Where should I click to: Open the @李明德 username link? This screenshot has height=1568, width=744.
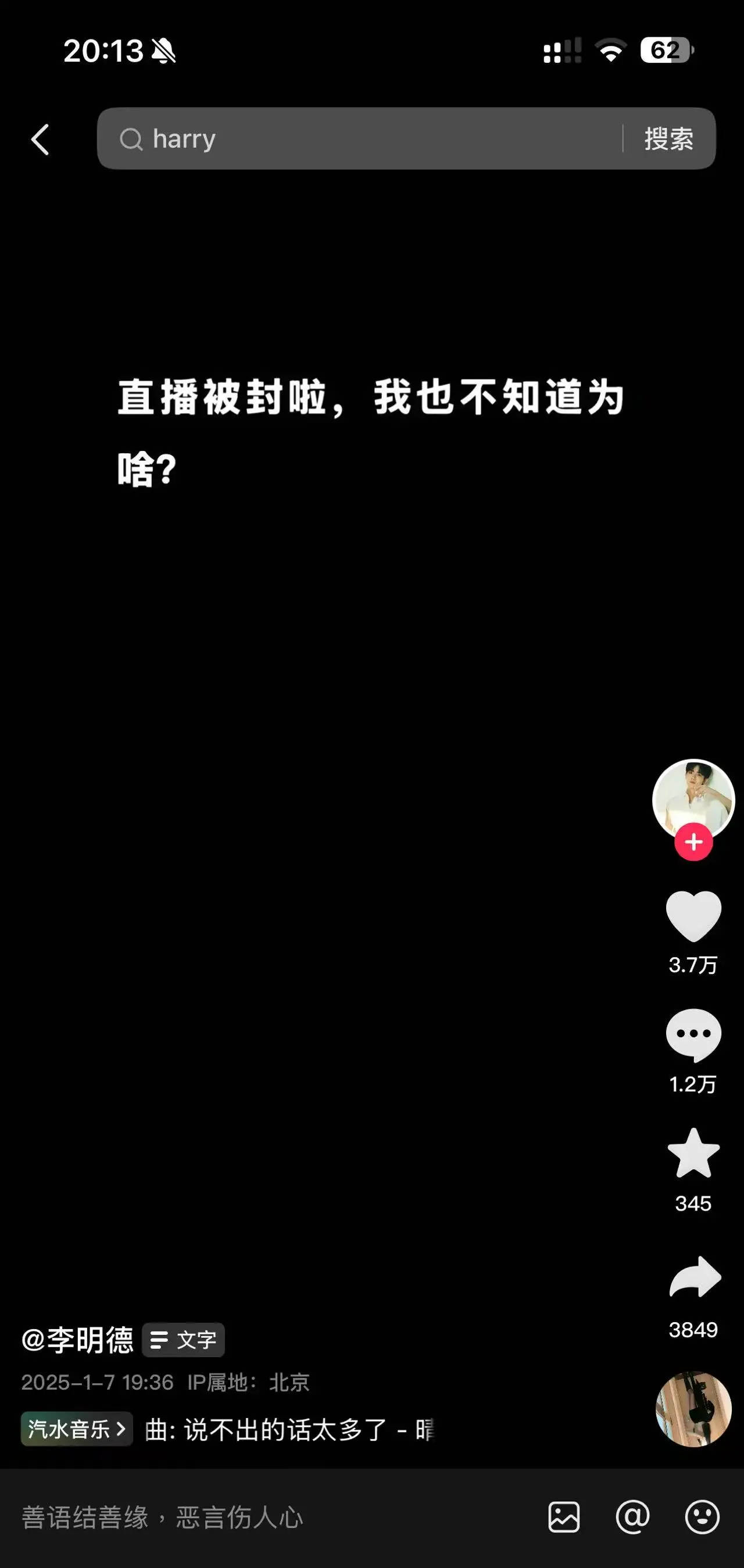(x=77, y=1339)
